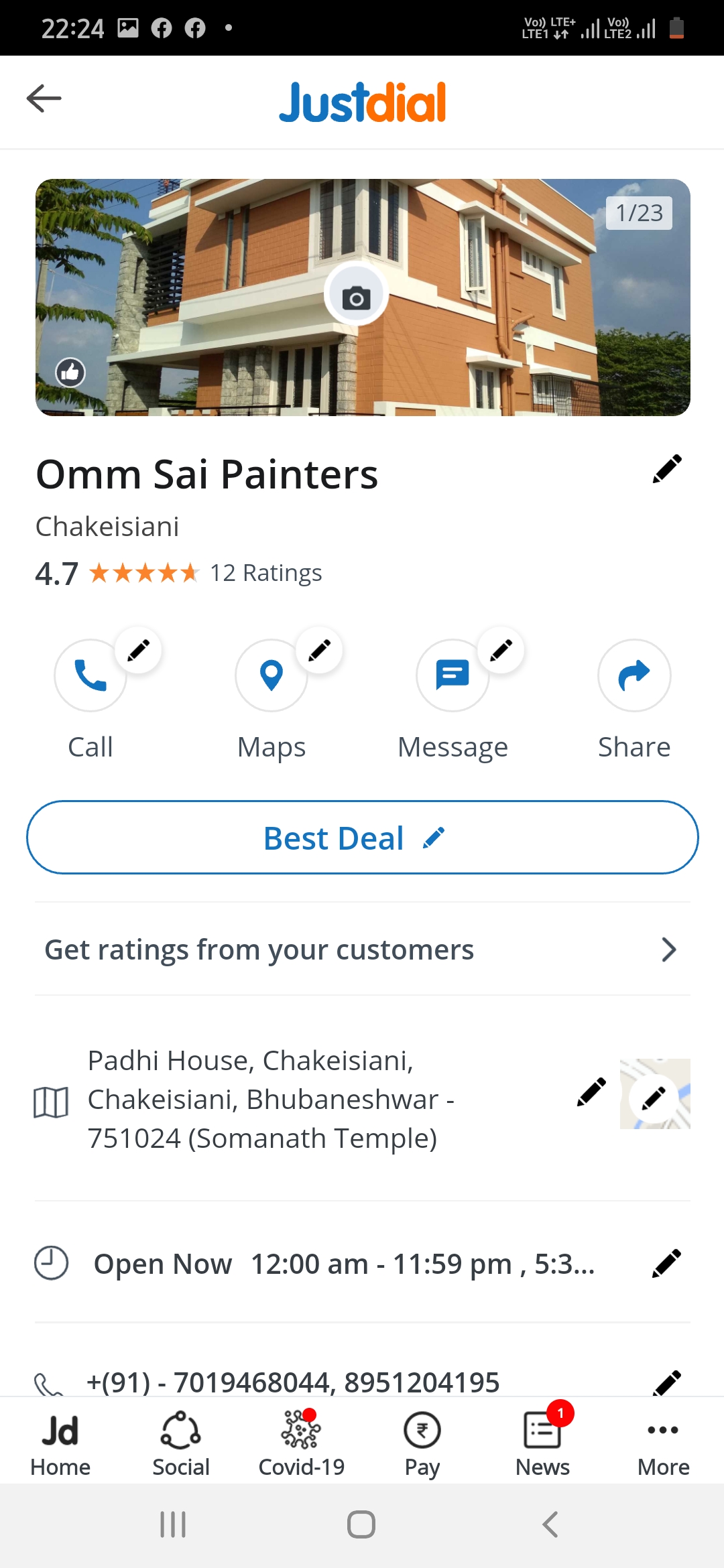Go back using the top arrow
This screenshot has height=1568, width=724.
[44, 99]
